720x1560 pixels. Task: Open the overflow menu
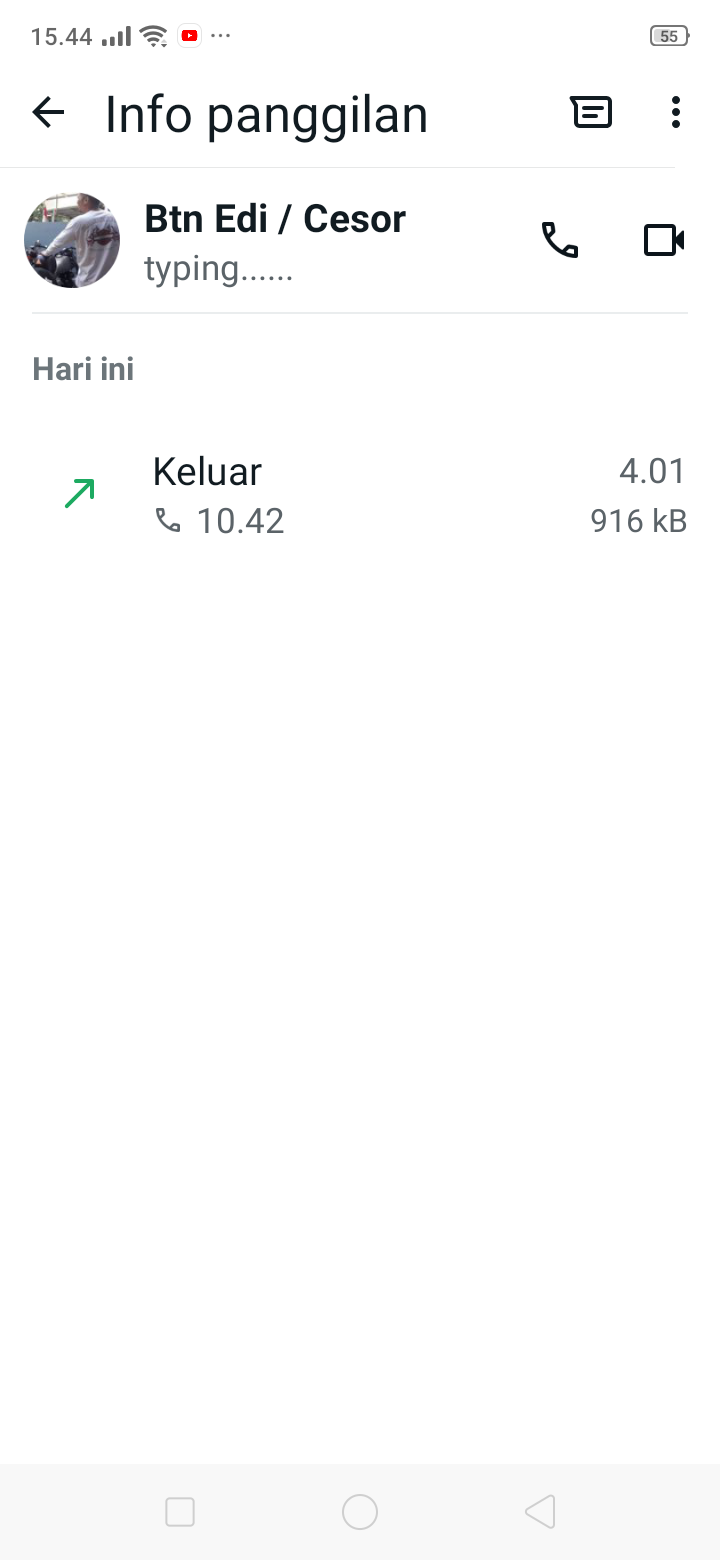676,113
